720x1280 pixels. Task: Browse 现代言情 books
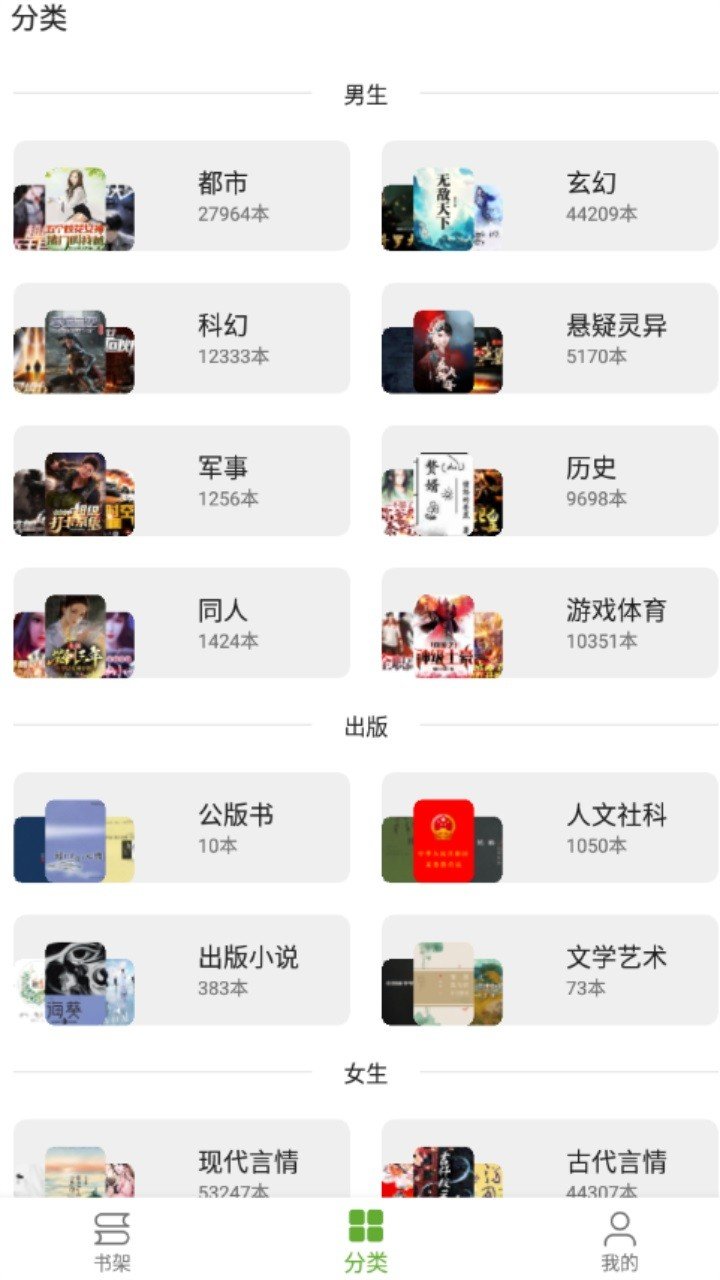(x=182, y=1160)
